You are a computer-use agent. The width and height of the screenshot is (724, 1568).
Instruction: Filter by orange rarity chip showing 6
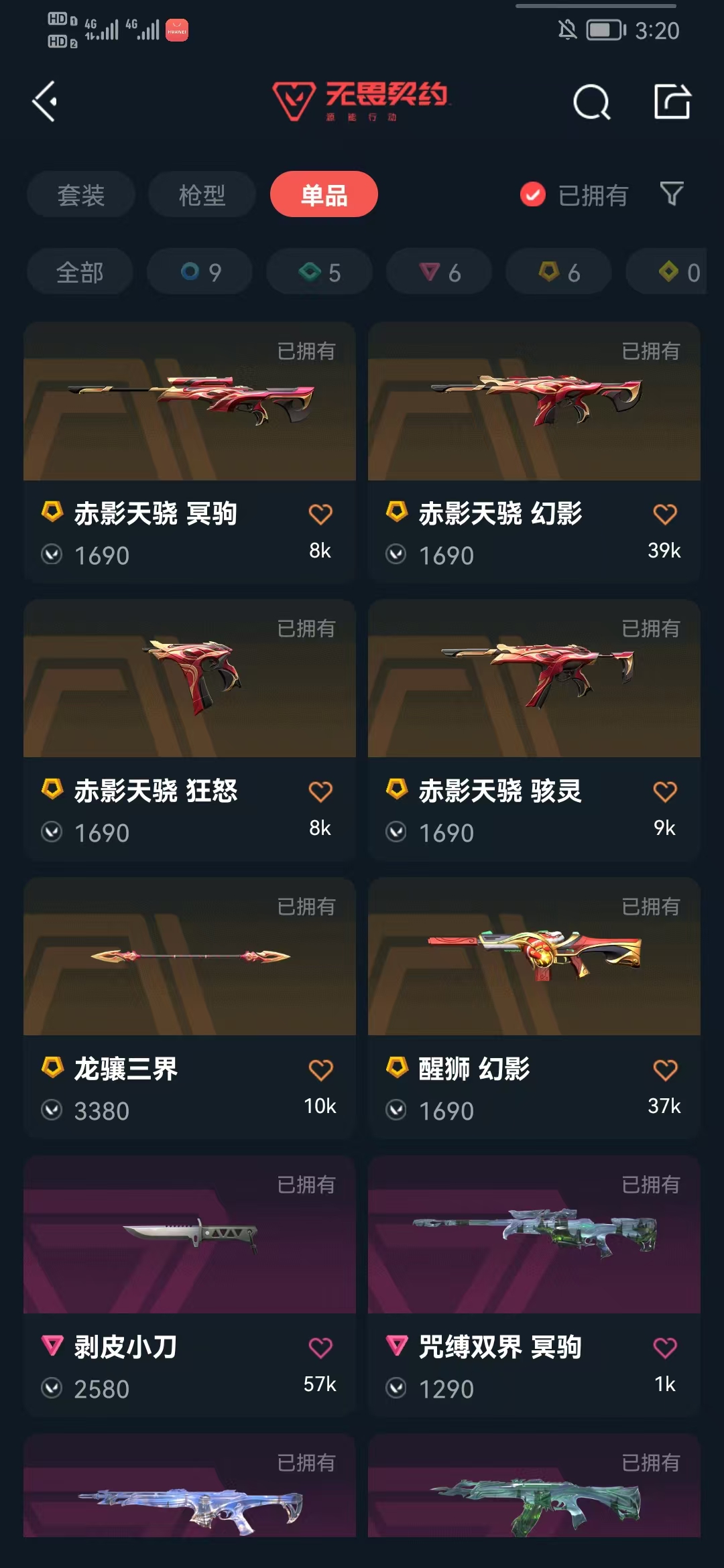pyautogui.click(x=559, y=272)
